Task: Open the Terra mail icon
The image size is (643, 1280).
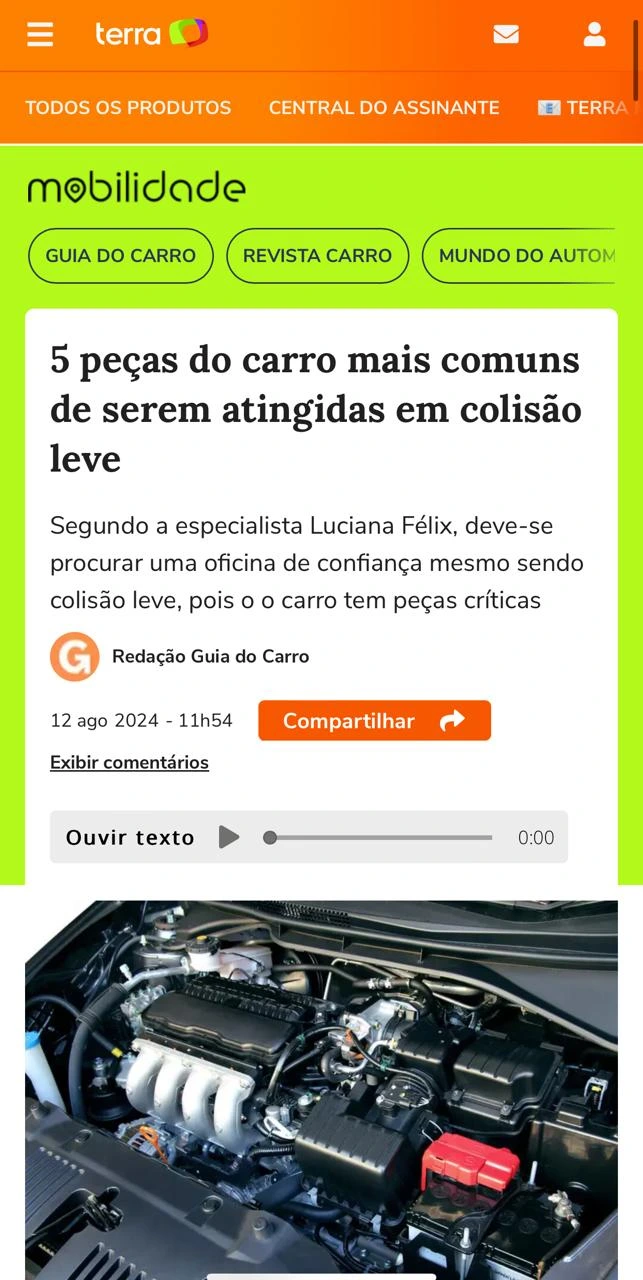Action: pos(506,35)
